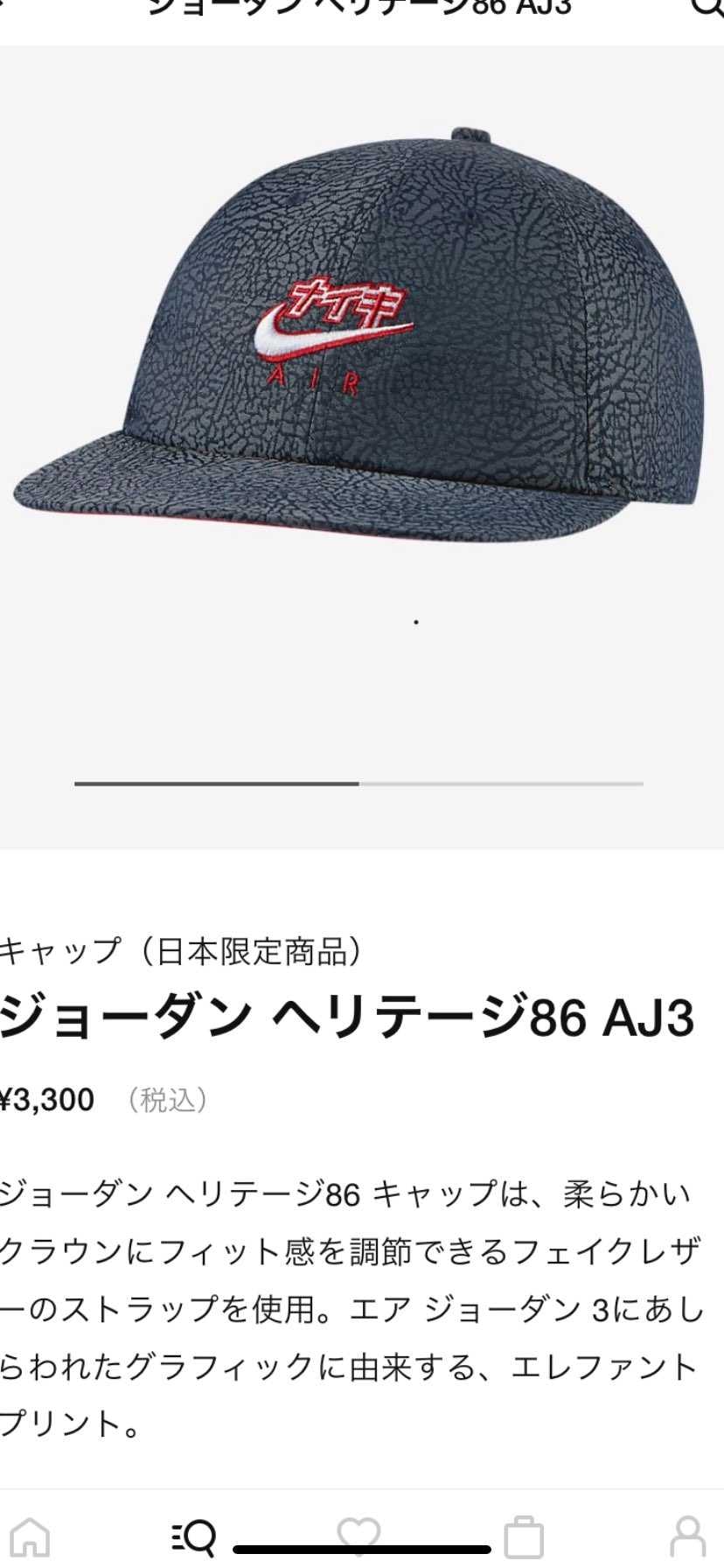724x1568 pixels.
Task: Expand details under キャップ（日本限定商品）
Action: (181, 951)
